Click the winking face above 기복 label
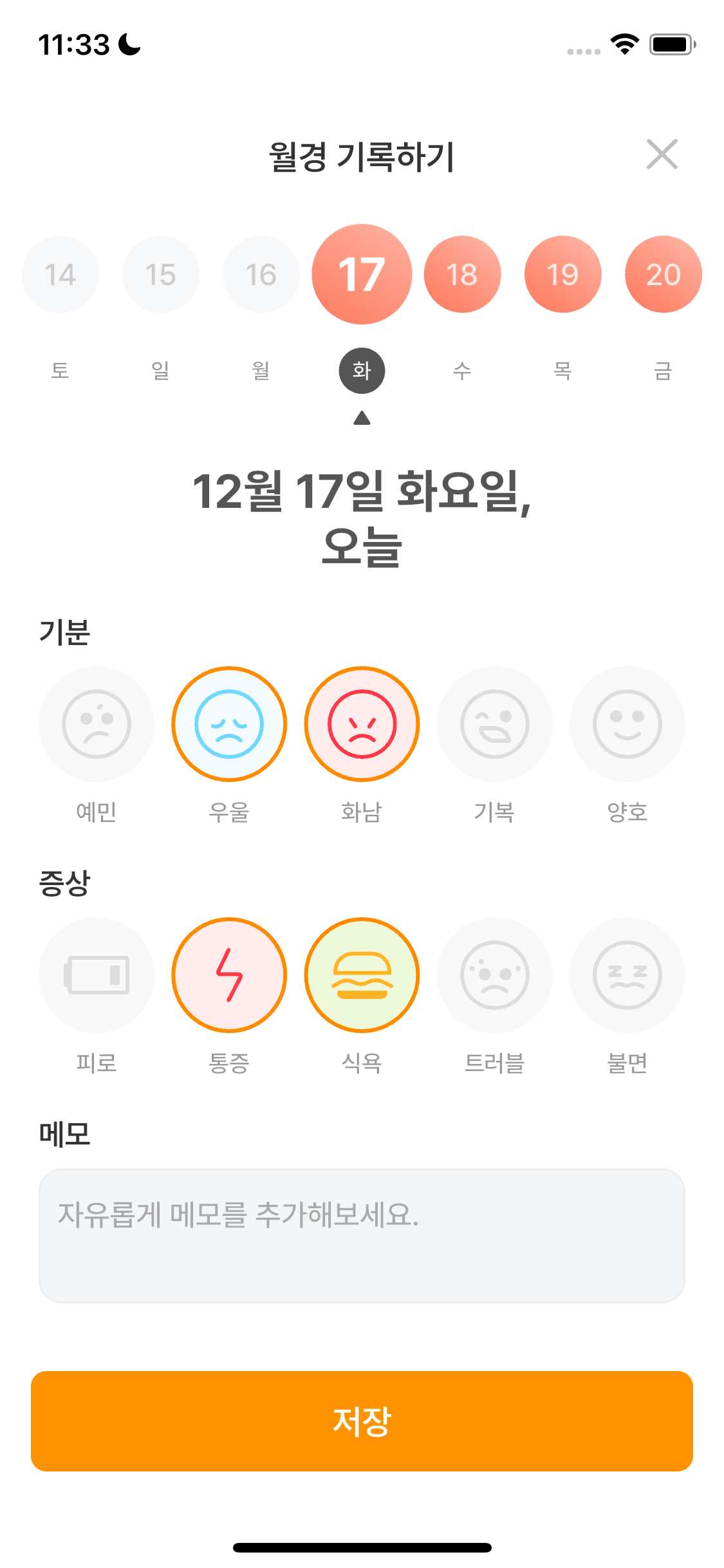 [494, 723]
